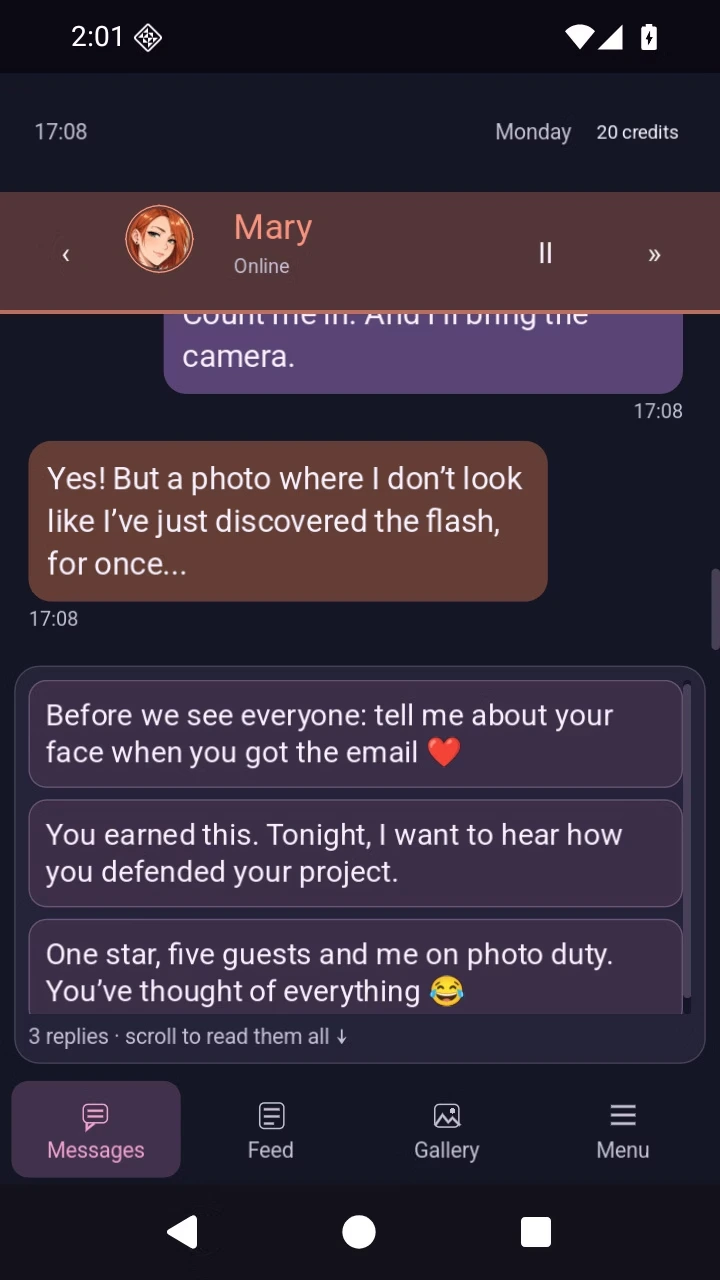This screenshot has height=1280, width=720.
Task: Go back with the left chevron
Action: pos(66,254)
